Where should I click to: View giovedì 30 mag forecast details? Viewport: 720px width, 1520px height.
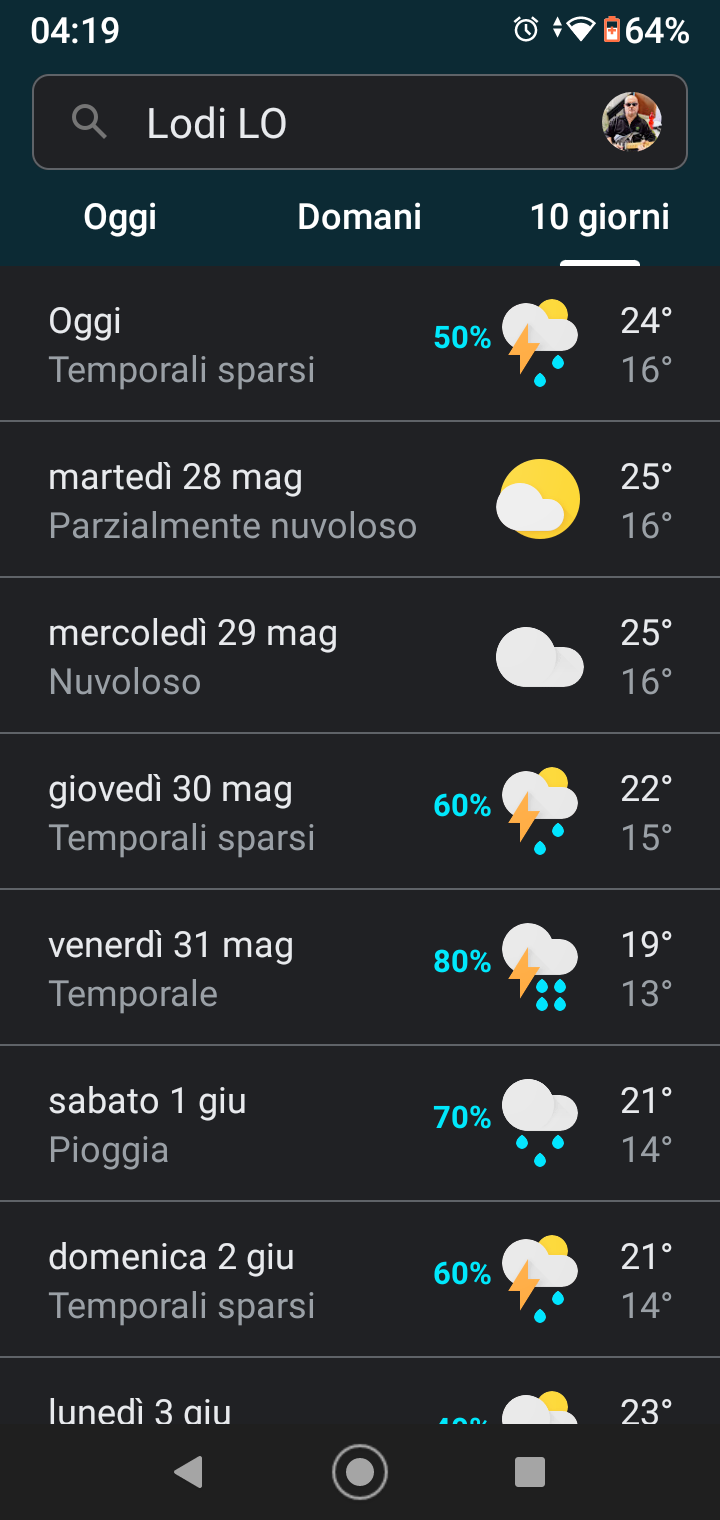[360, 812]
